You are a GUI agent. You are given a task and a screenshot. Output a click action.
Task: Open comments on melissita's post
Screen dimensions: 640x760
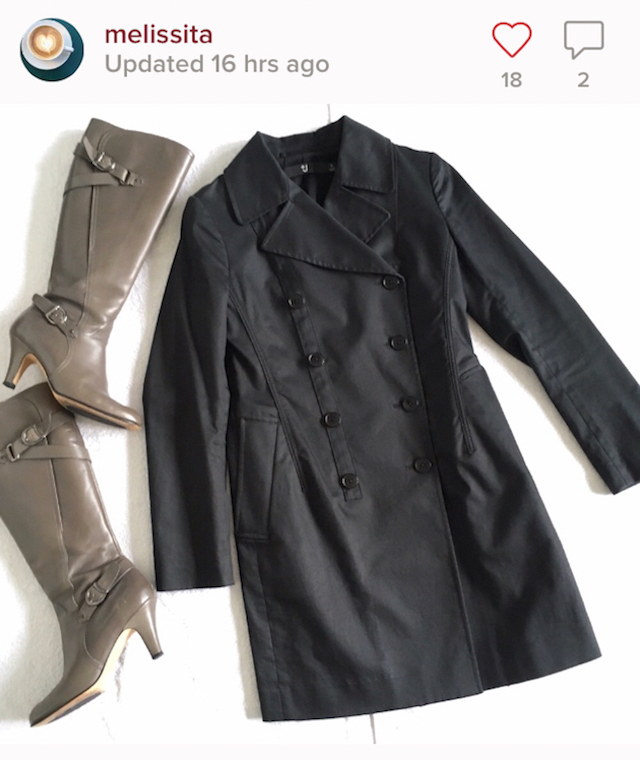[583, 41]
